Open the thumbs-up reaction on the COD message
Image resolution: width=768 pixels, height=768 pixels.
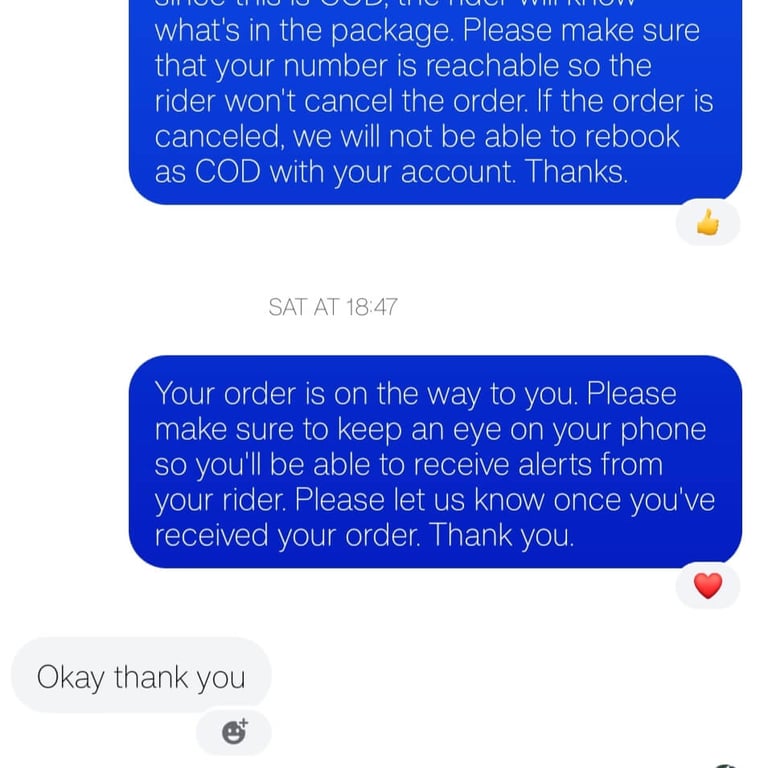708,223
